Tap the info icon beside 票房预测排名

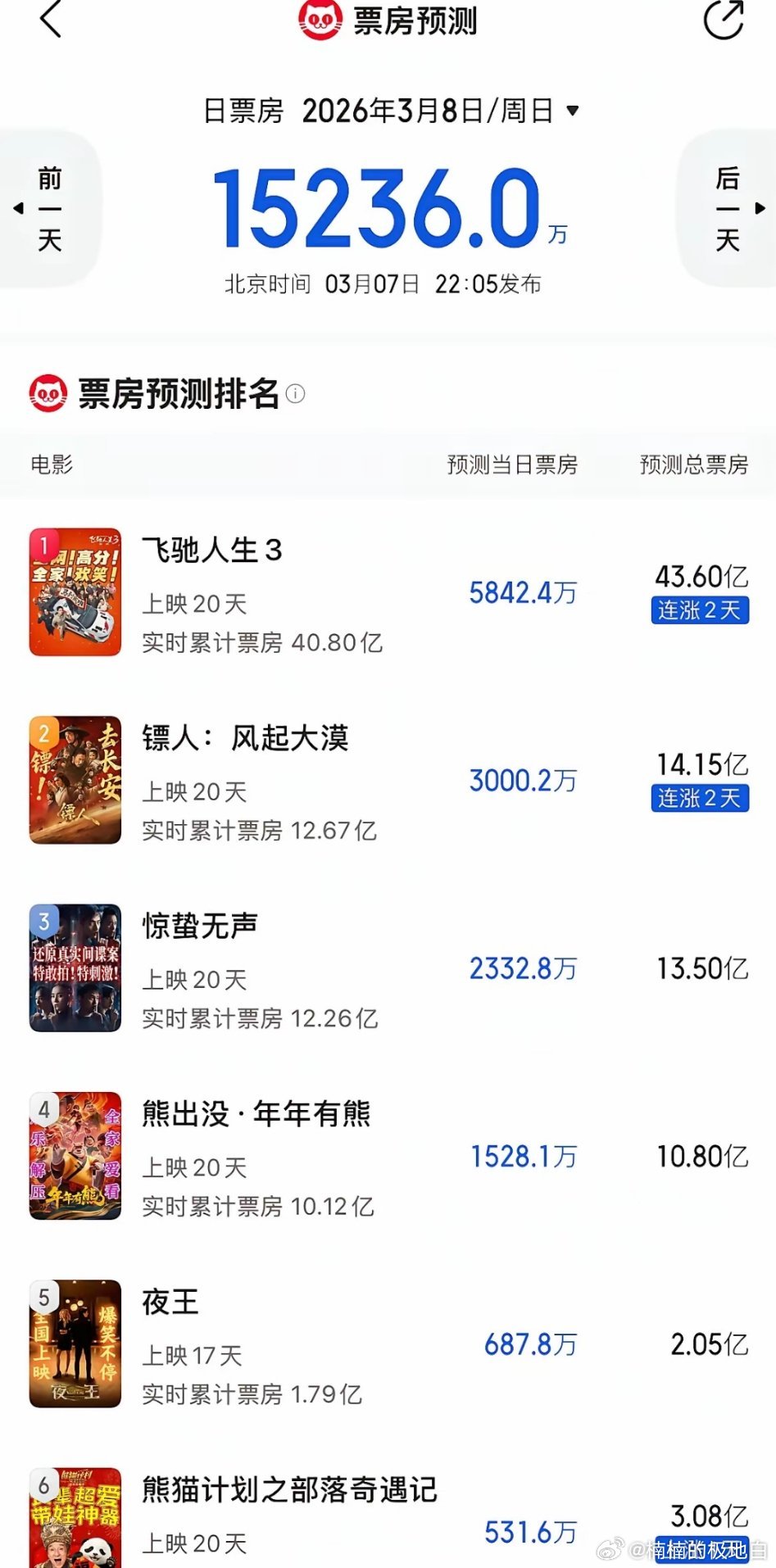coord(298,395)
